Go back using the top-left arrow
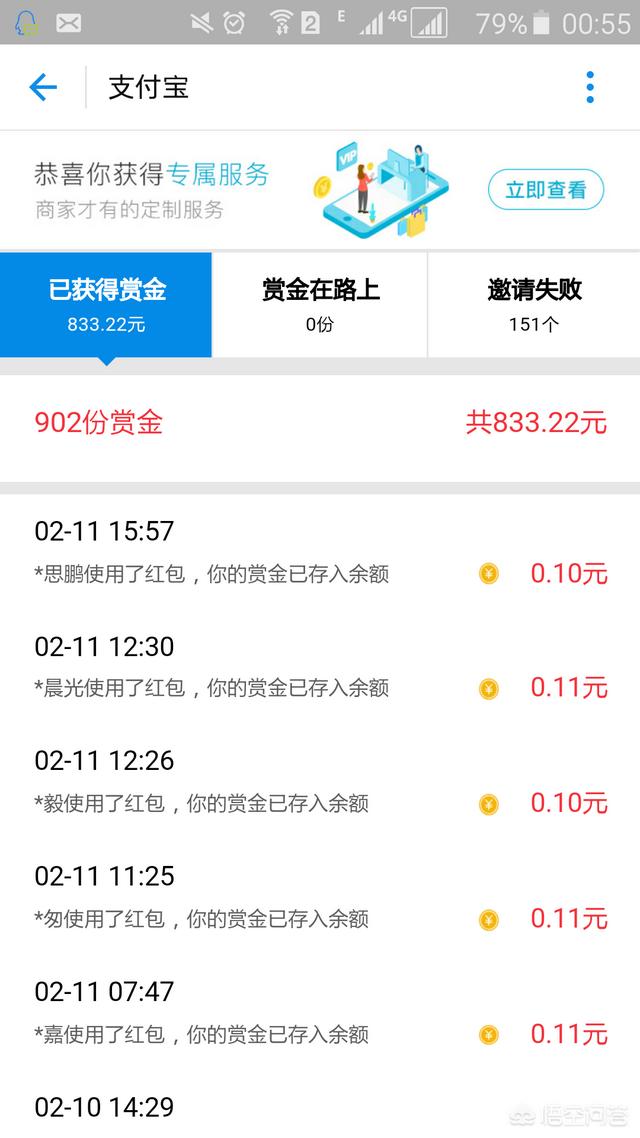640x1138 pixels. pyautogui.click(x=43, y=88)
